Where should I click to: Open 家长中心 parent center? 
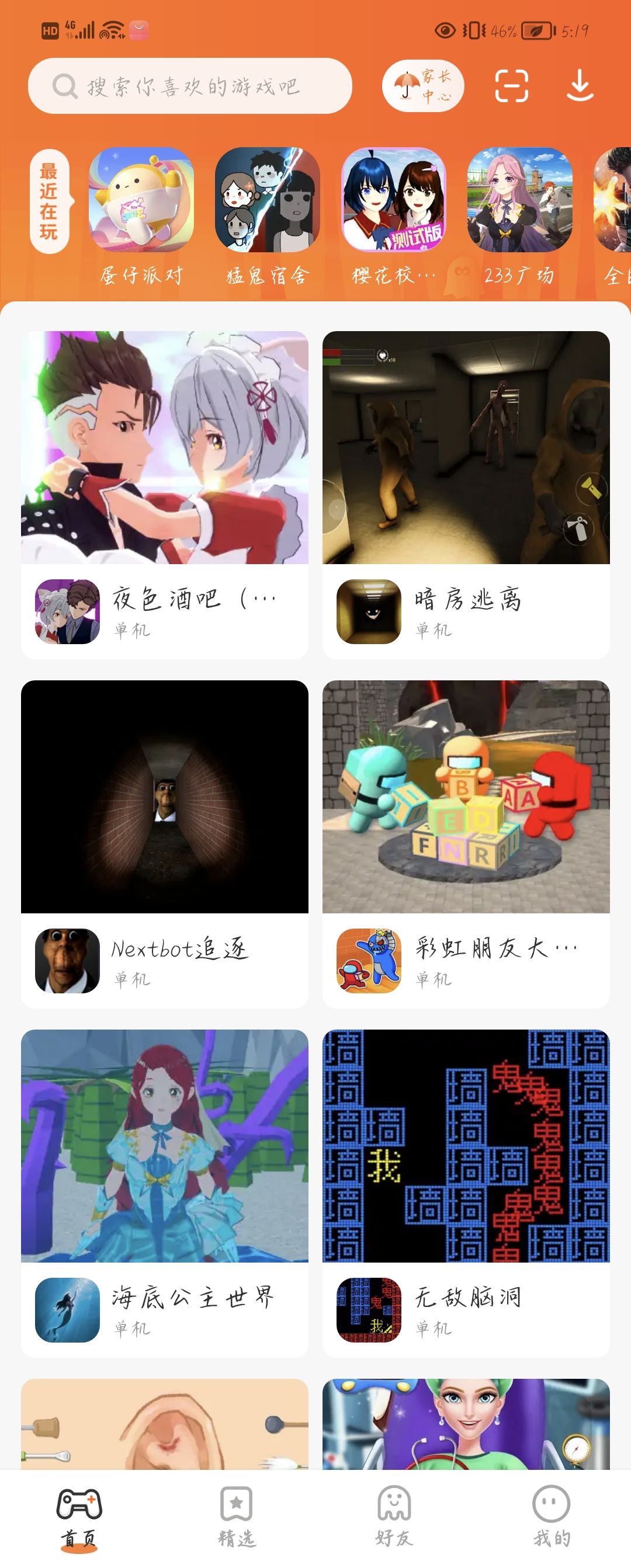424,86
